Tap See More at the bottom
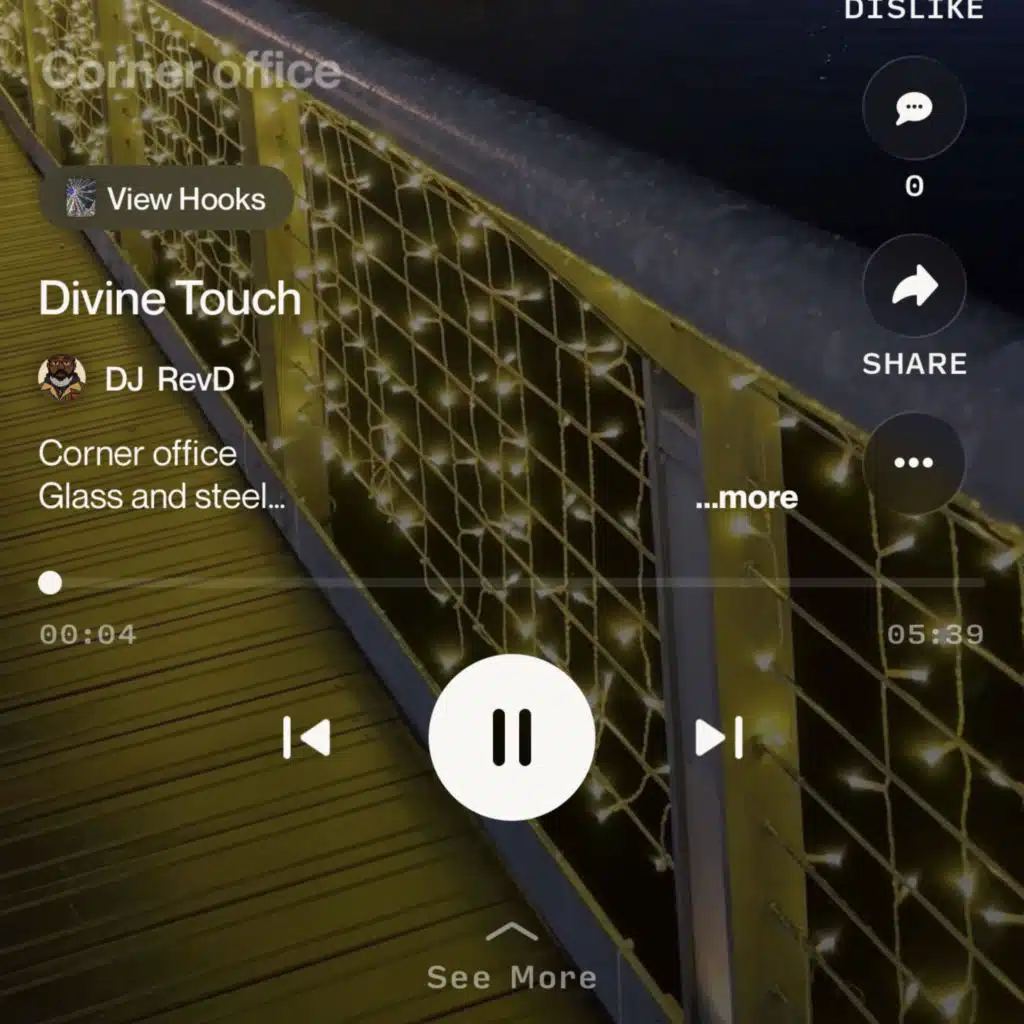This screenshot has width=1024, height=1024. point(512,957)
